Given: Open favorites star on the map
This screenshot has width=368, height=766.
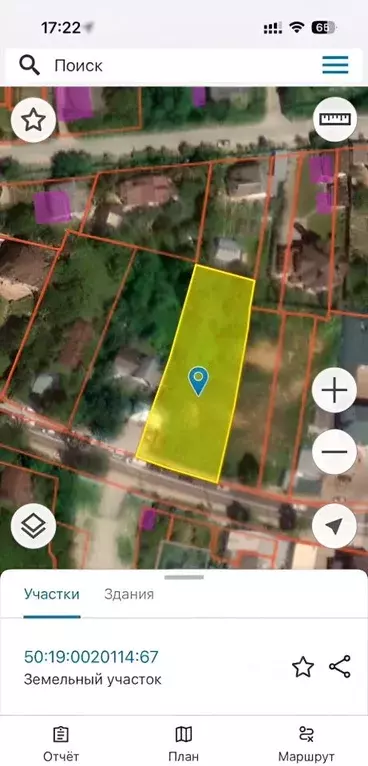Looking at the screenshot, I should pyautogui.click(x=33, y=120).
